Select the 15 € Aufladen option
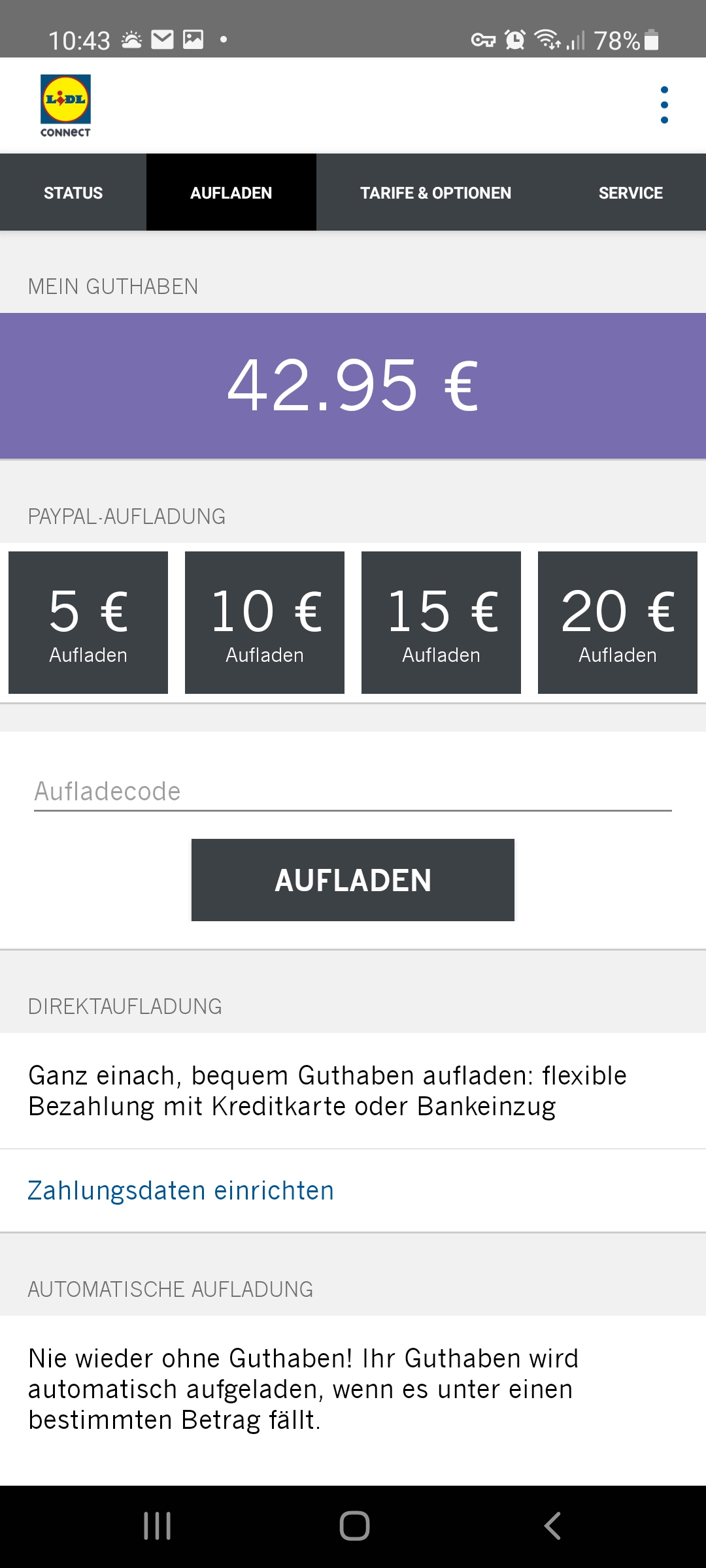 click(x=441, y=622)
